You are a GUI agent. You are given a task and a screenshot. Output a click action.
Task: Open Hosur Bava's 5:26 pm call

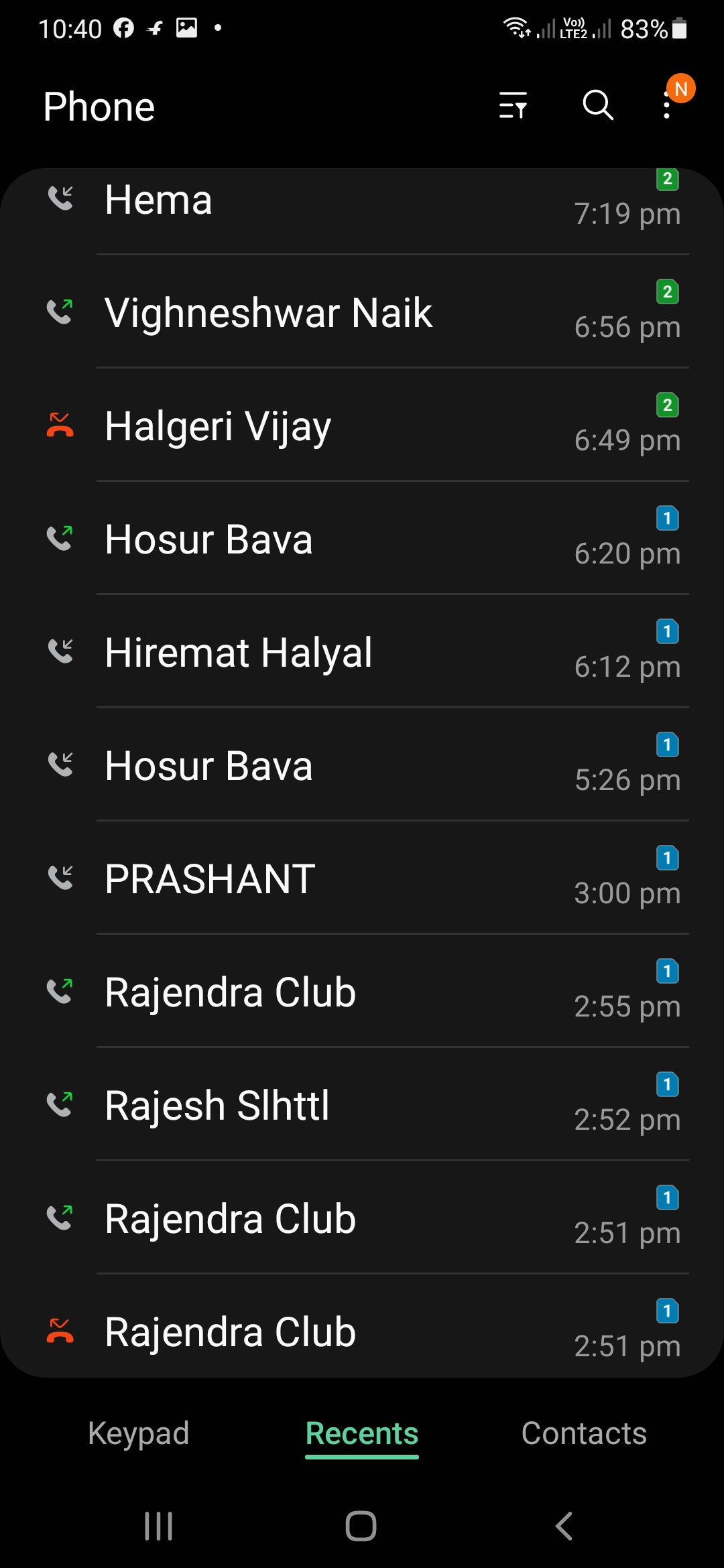pos(362,766)
